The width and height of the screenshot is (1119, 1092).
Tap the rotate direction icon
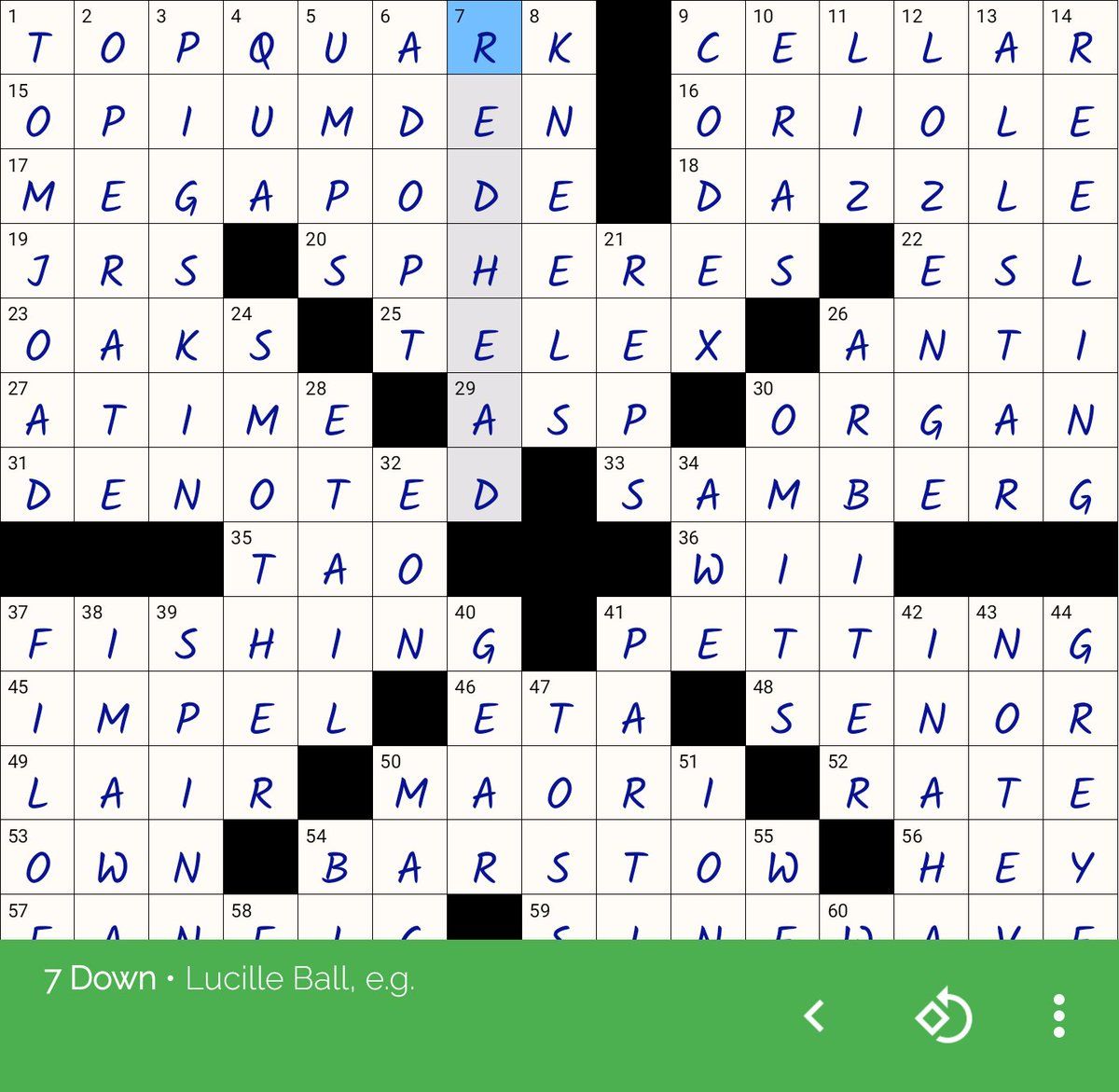coord(944,1016)
